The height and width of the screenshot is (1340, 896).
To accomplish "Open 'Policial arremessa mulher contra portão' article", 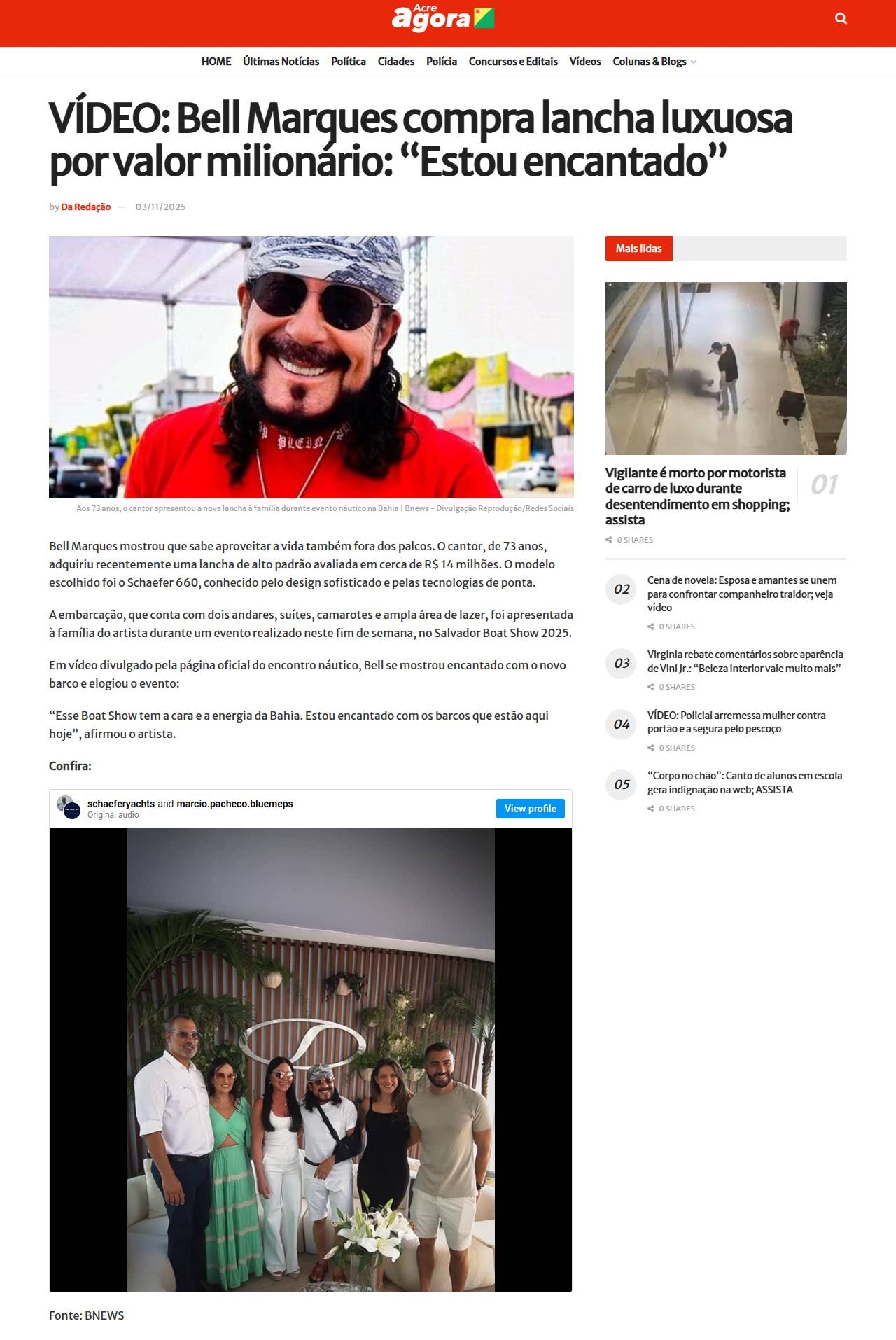I will click(736, 722).
